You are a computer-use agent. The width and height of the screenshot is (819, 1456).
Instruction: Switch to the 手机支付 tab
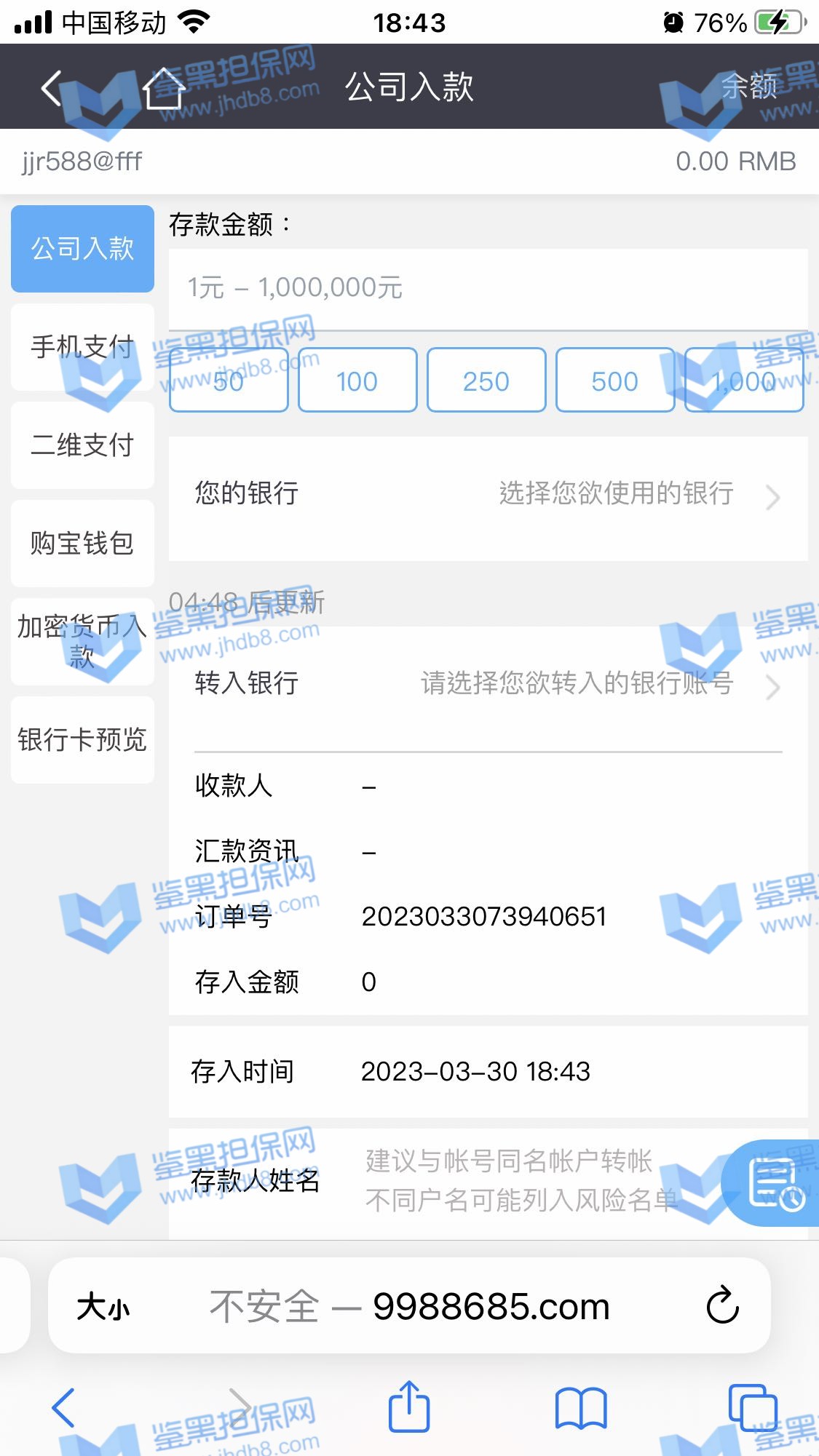(82, 347)
